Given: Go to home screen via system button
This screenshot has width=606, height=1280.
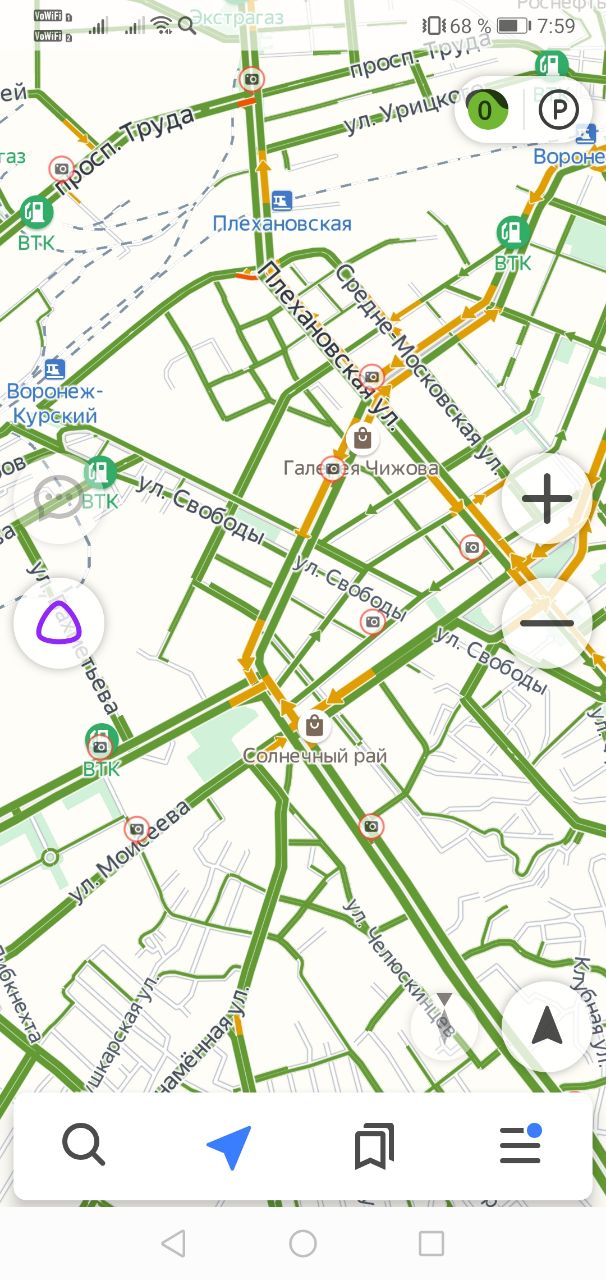Looking at the screenshot, I should (x=303, y=1243).
